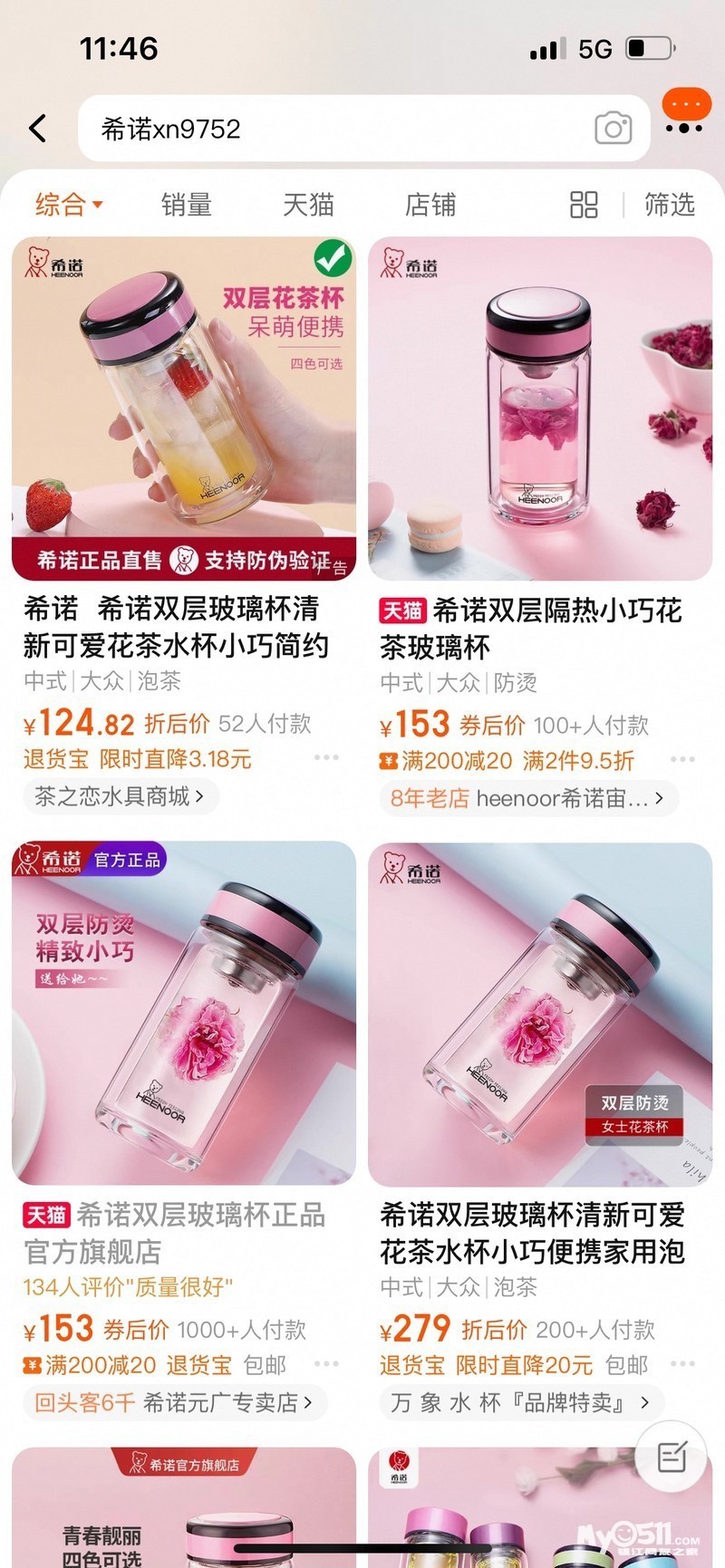Image resolution: width=725 pixels, height=1568 pixels.
Task: Visit the 8年老店 heenoor希诺 shop
Action: pos(527,798)
